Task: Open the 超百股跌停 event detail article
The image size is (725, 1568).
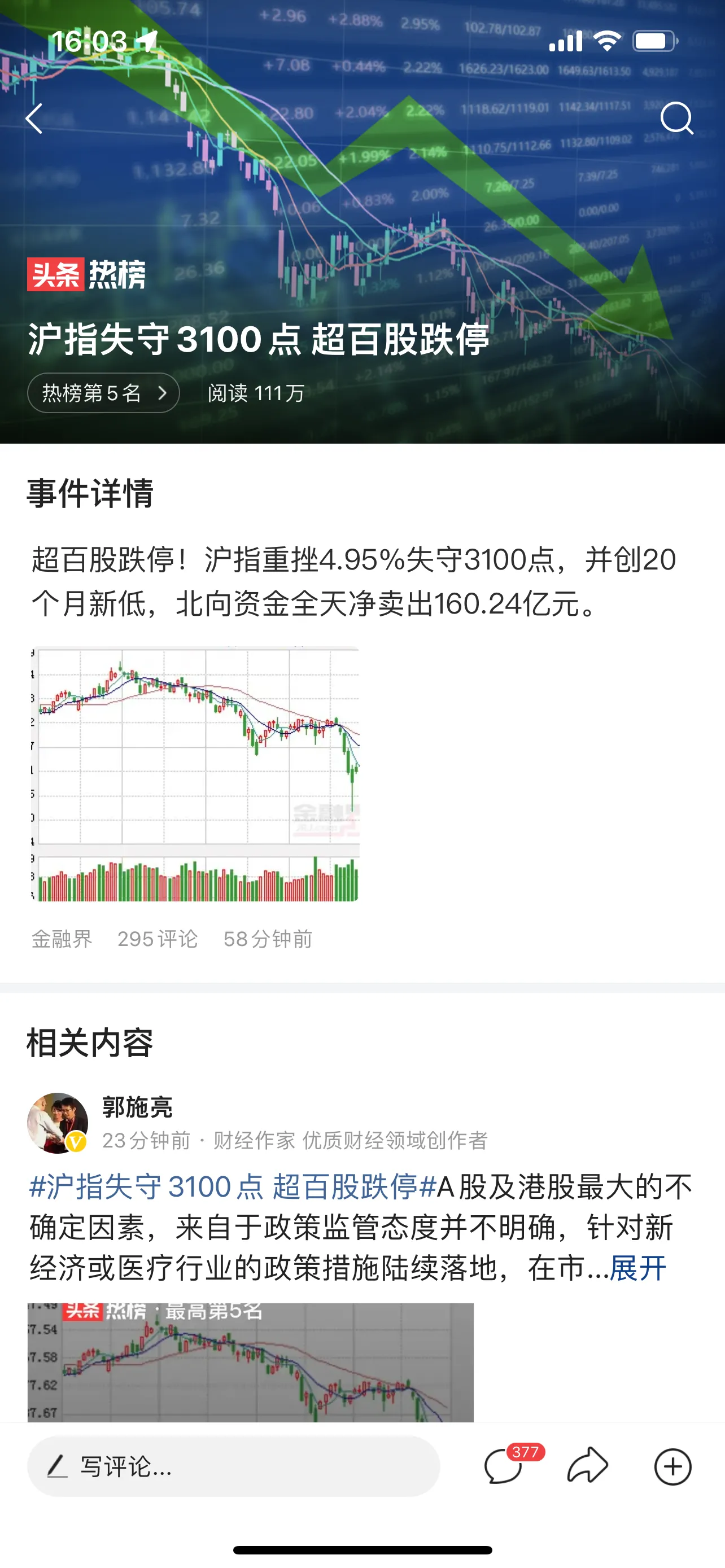Action: tap(353, 581)
